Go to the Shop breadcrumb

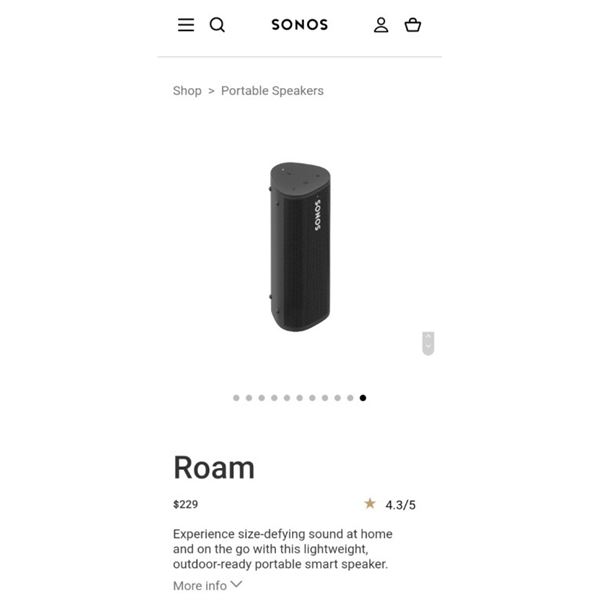click(x=187, y=90)
